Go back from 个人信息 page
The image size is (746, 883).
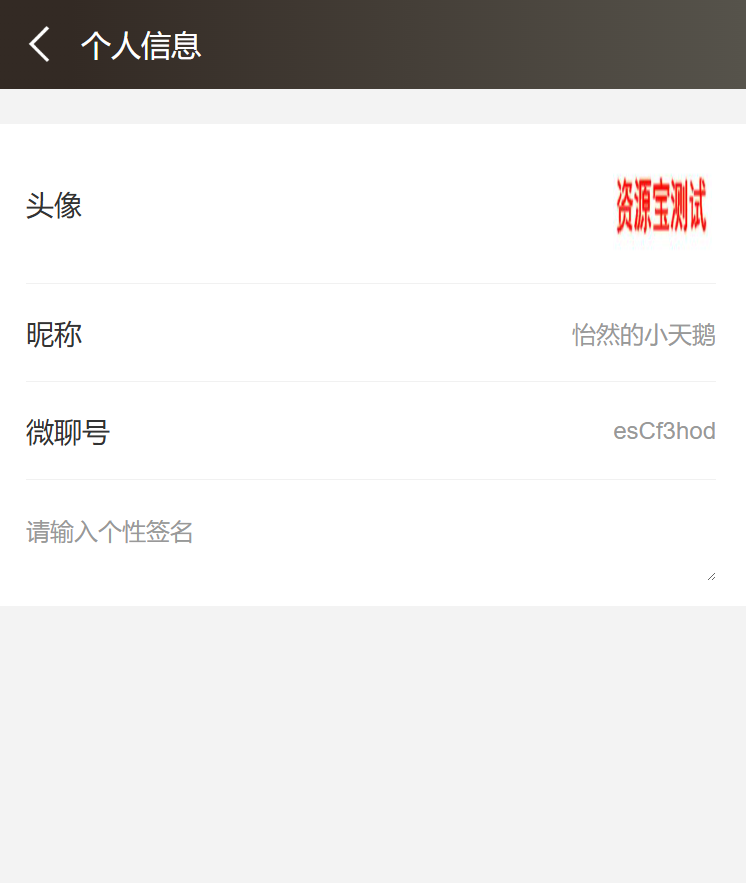(39, 45)
